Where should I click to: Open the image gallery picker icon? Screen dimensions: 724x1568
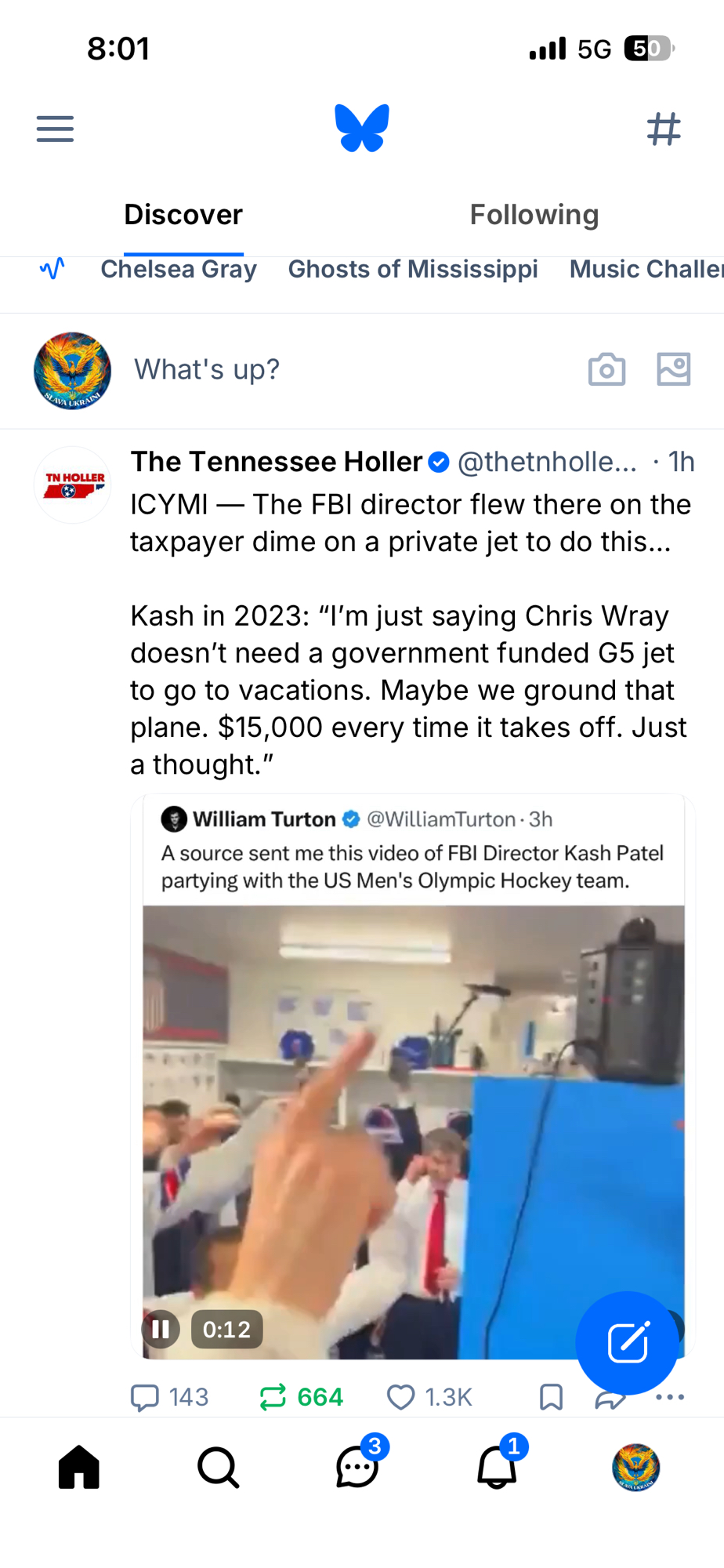point(673,369)
